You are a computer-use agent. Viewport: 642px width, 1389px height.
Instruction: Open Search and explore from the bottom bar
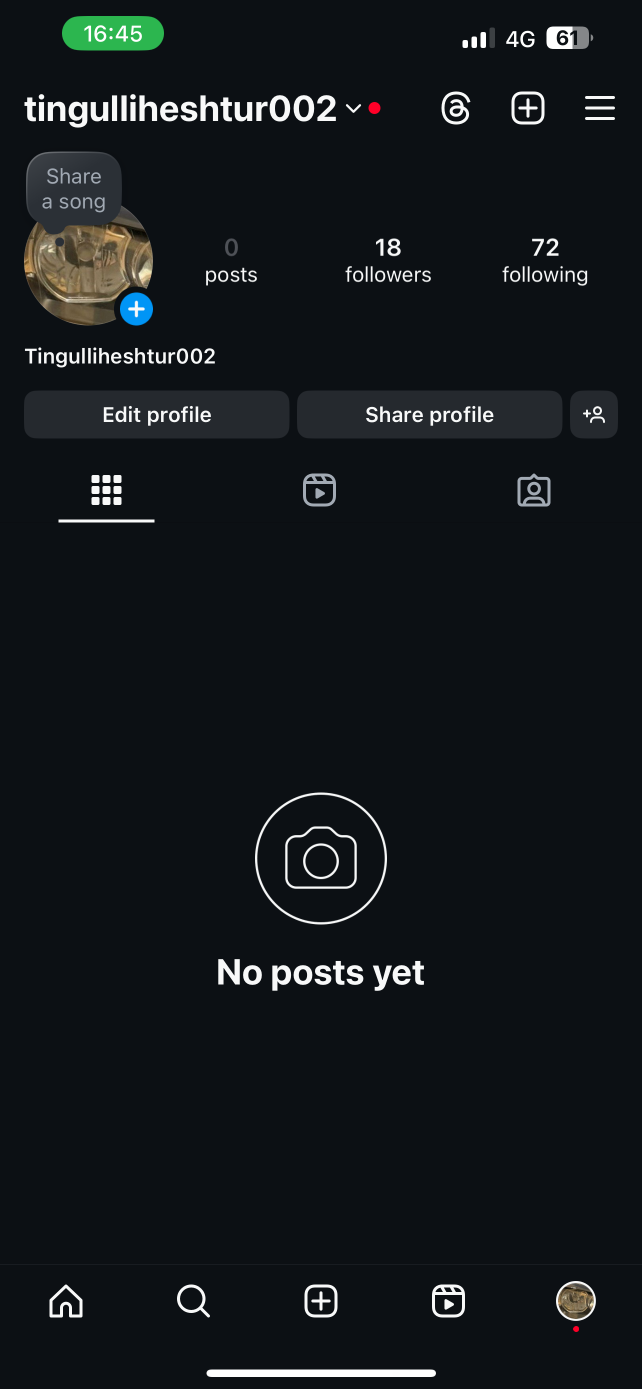pyautogui.click(x=193, y=1301)
